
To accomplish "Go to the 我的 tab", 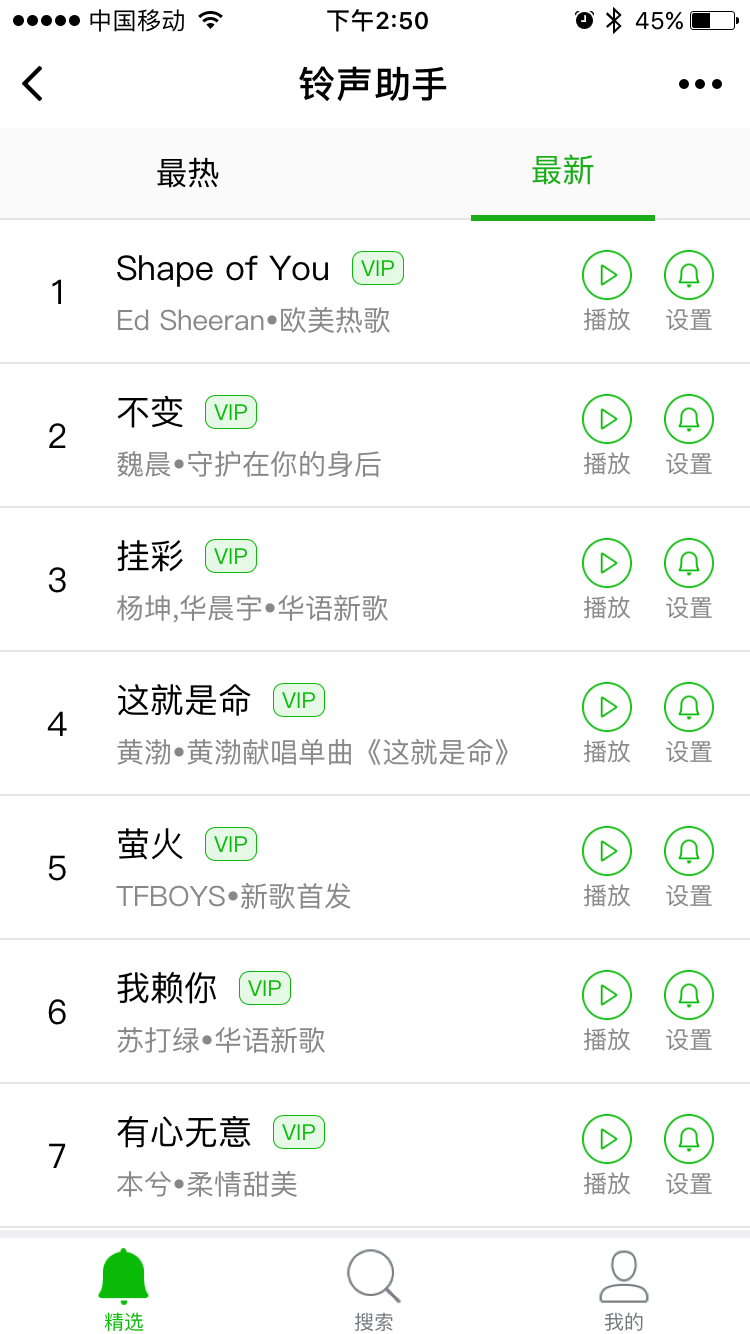I will coord(624,1290).
